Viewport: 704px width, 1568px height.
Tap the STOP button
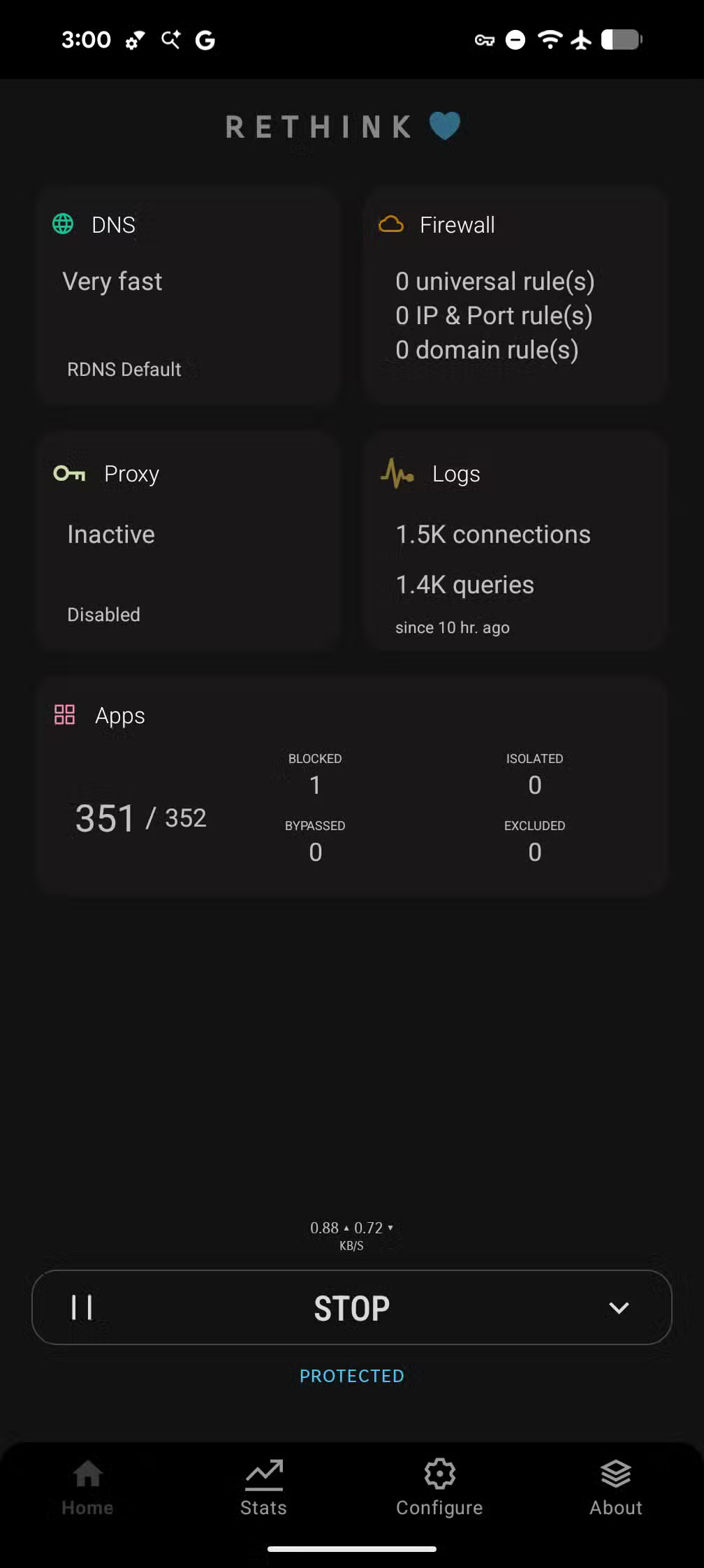click(x=352, y=1308)
